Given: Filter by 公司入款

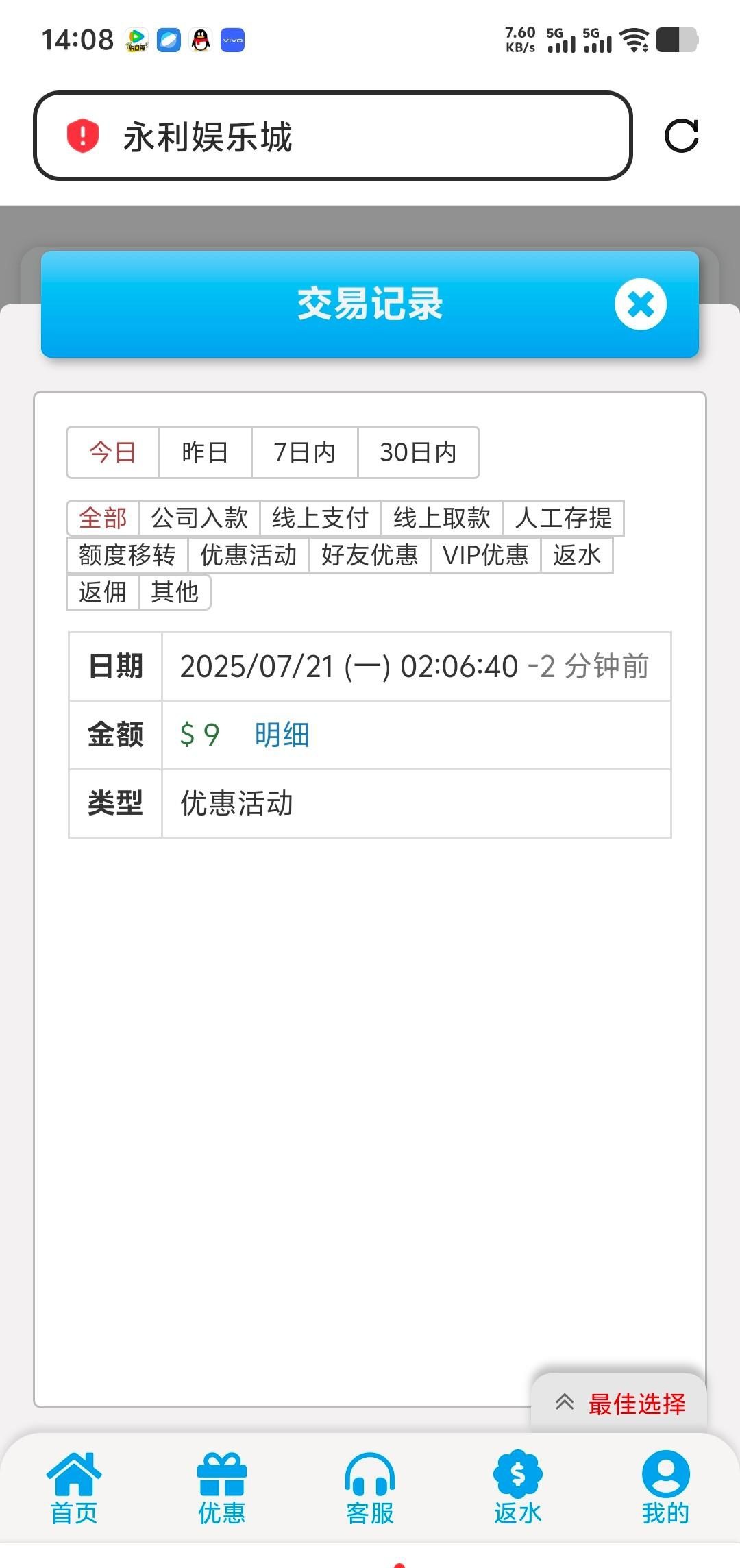Looking at the screenshot, I should click(x=199, y=518).
